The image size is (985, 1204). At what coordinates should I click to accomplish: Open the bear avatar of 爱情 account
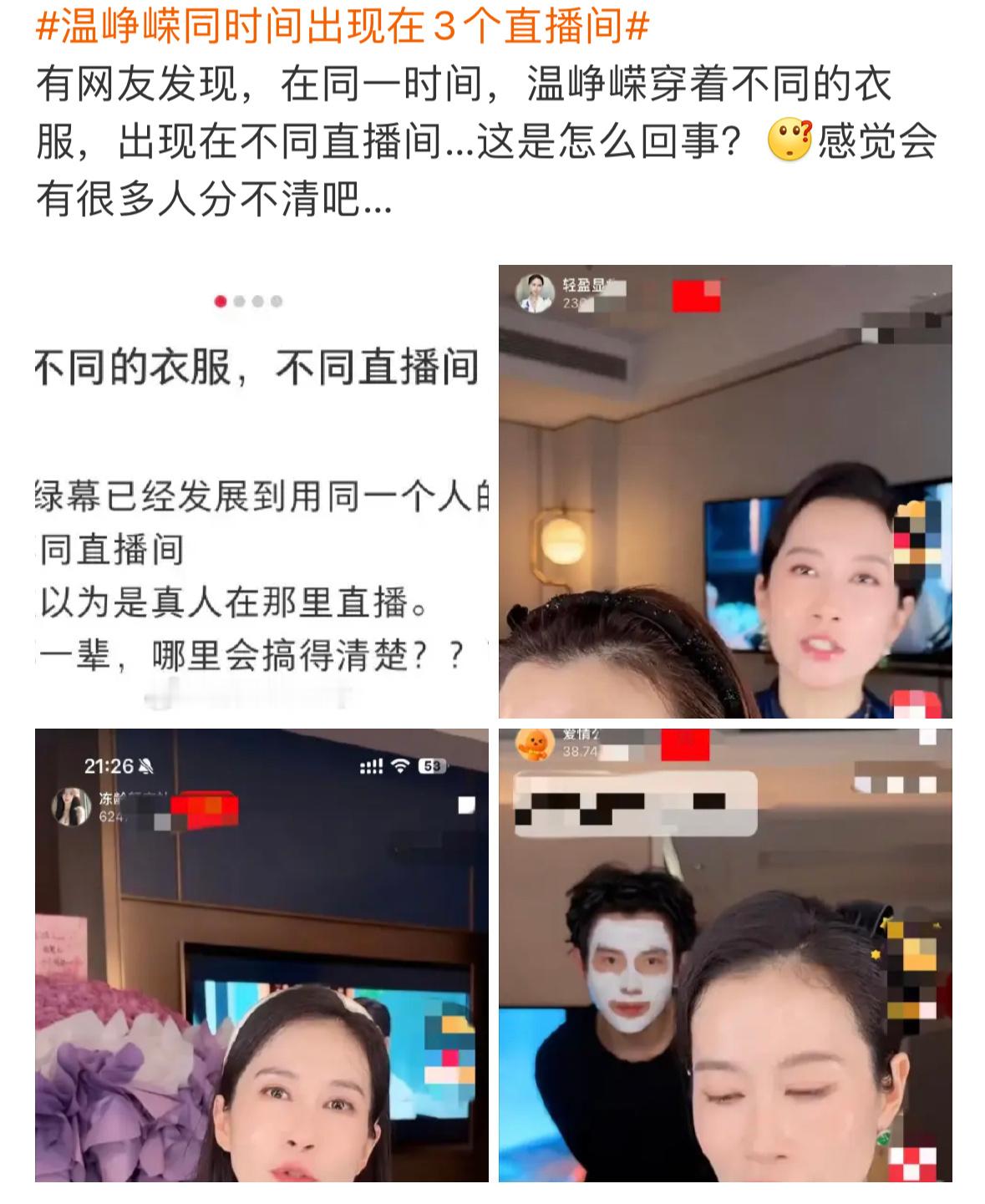coord(533,743)
